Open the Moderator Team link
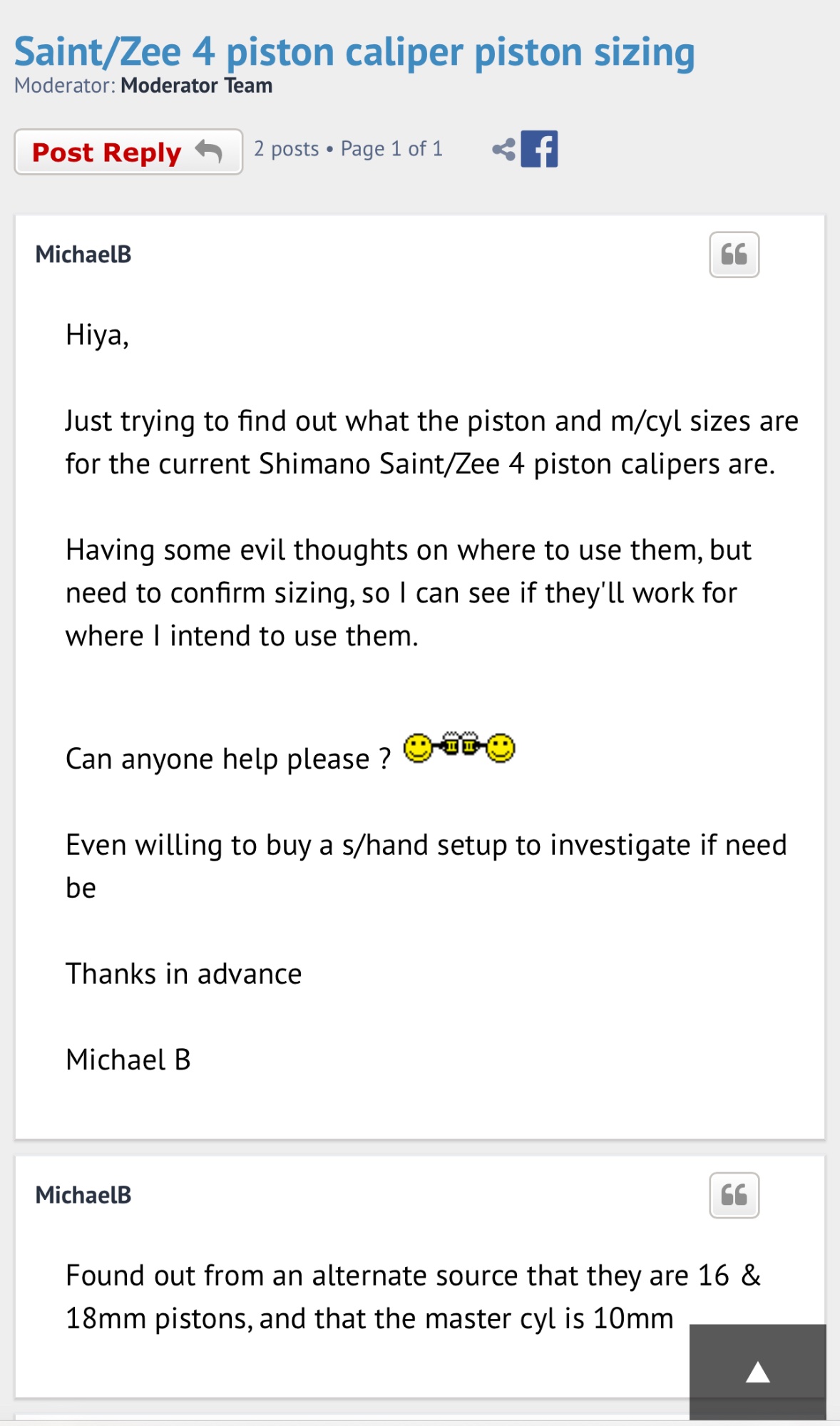 (x=197, y=86)
